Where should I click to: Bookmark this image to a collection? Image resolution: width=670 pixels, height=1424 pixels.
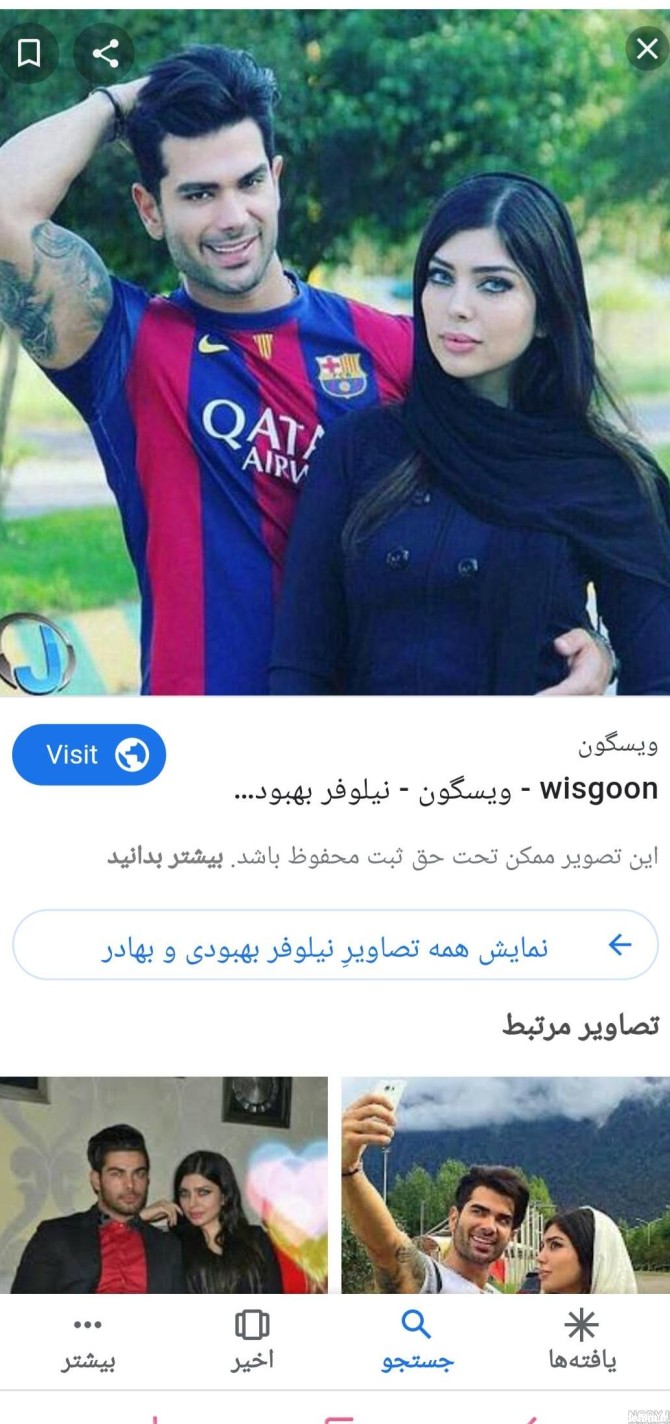[29, 53]
